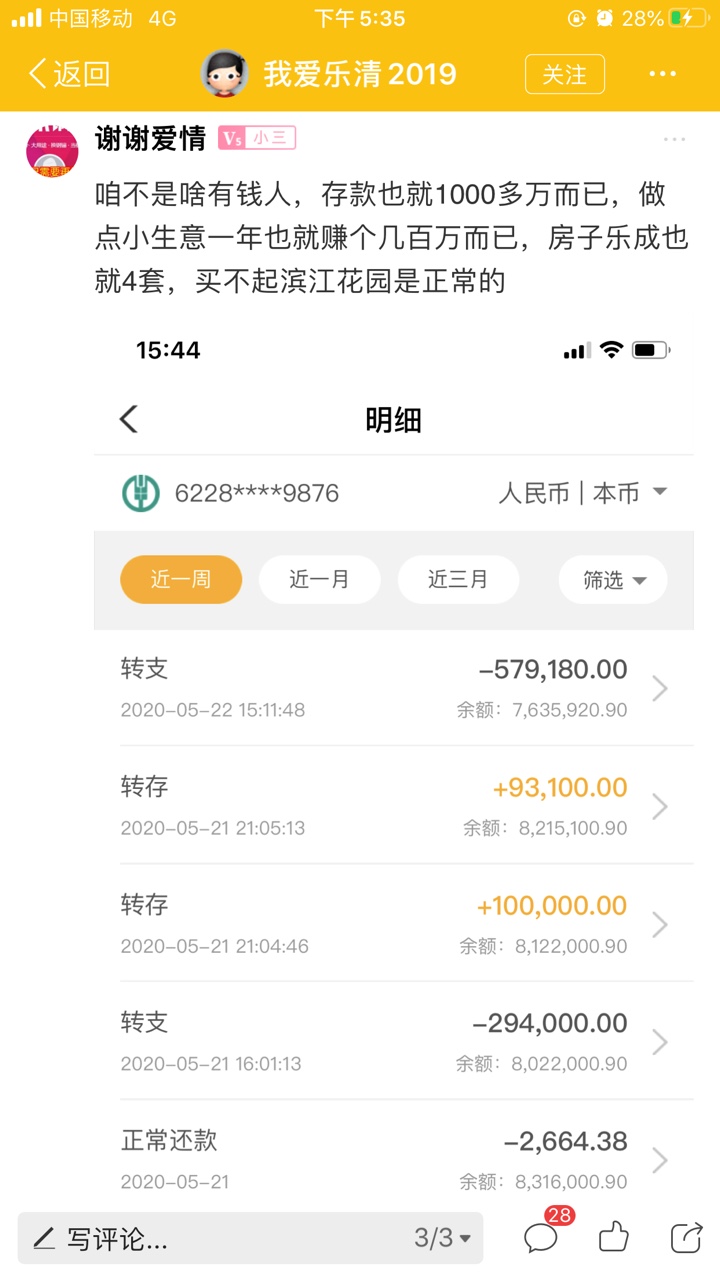Screen dimensions: 720x1280
Task: Like this post
Action: [613, 1238]
